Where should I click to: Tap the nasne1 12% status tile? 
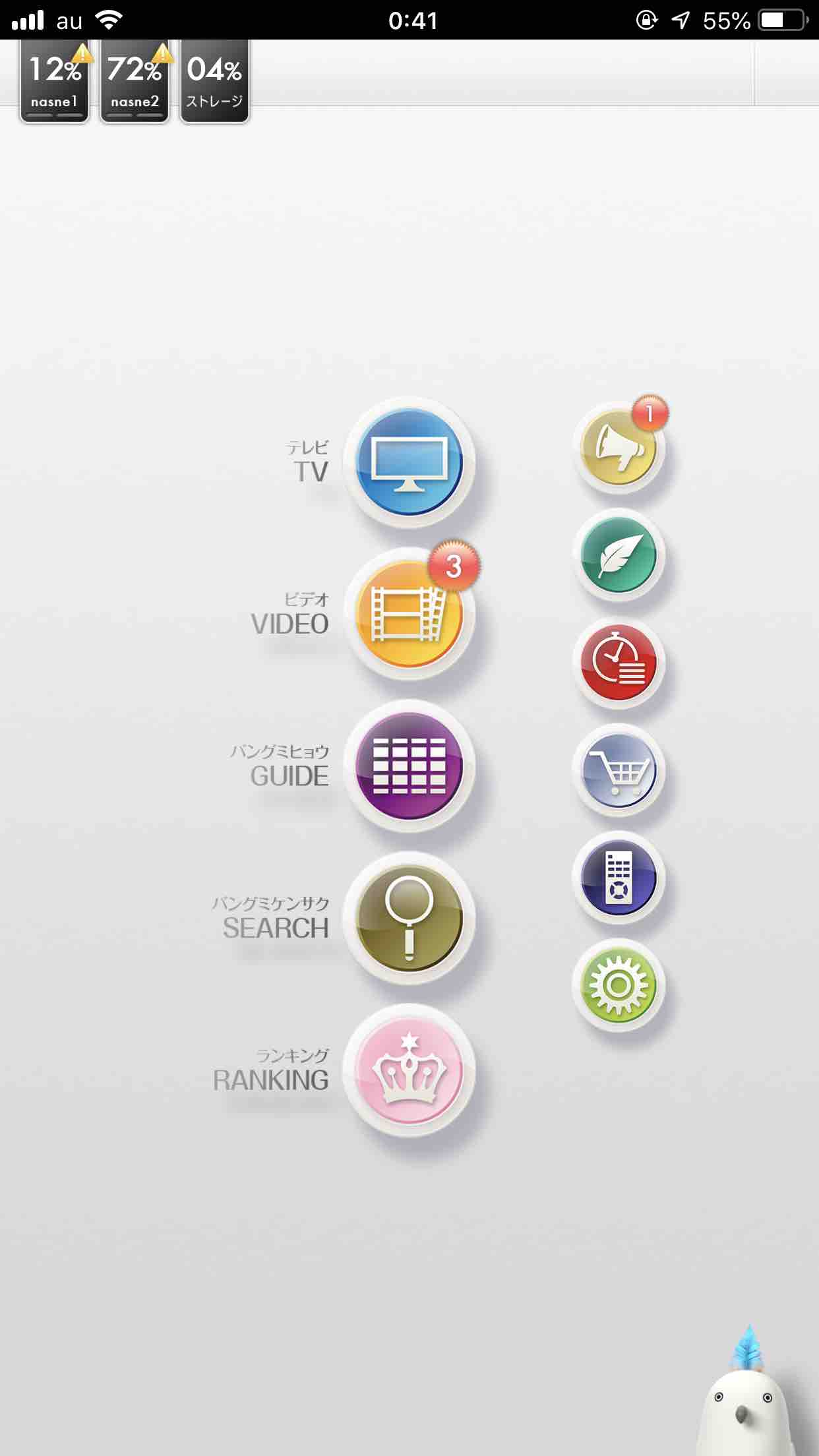pyautogui.click(x=55, y=81)
